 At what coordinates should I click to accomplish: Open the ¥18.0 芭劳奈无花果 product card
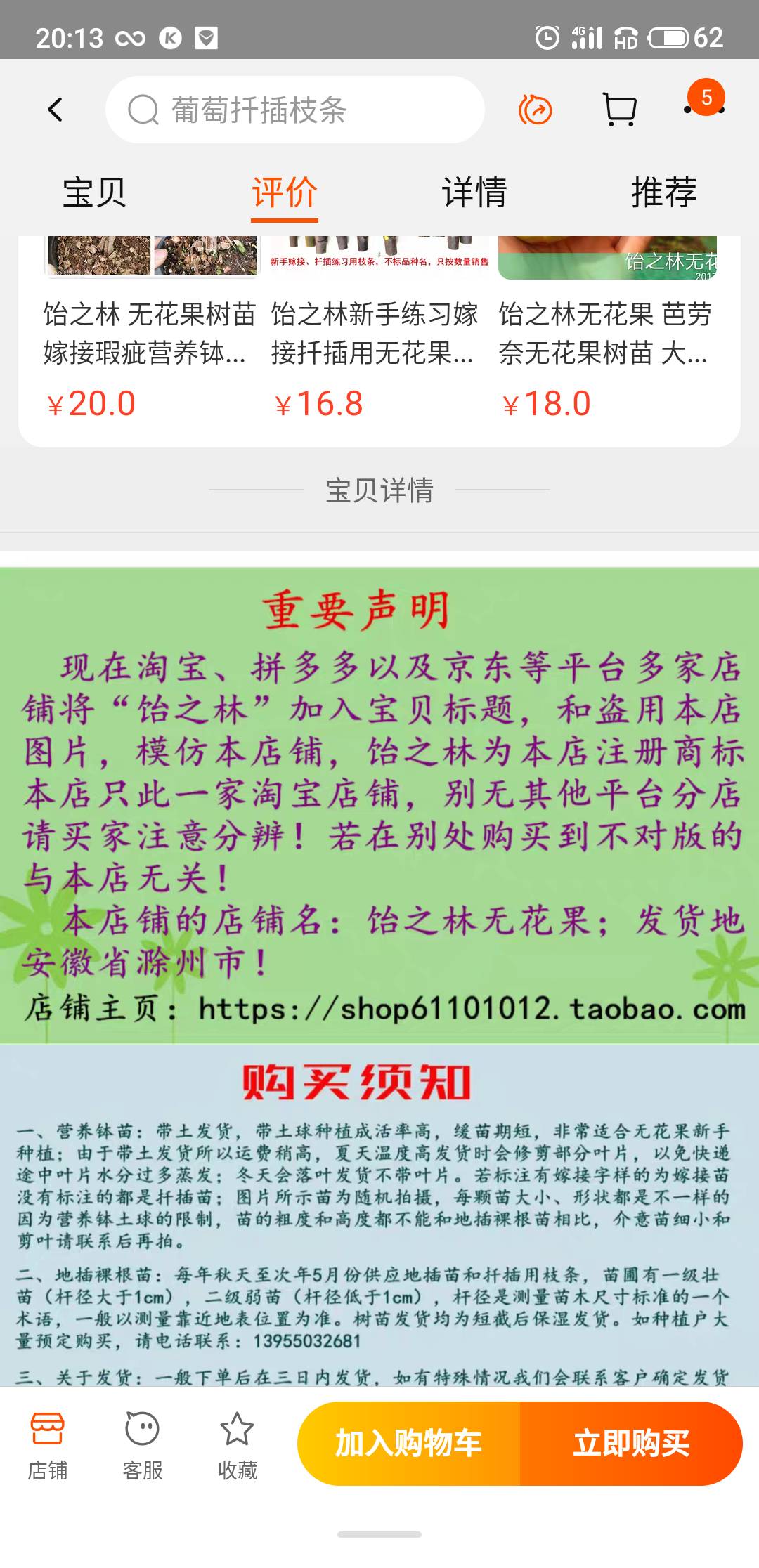(607, 330)
